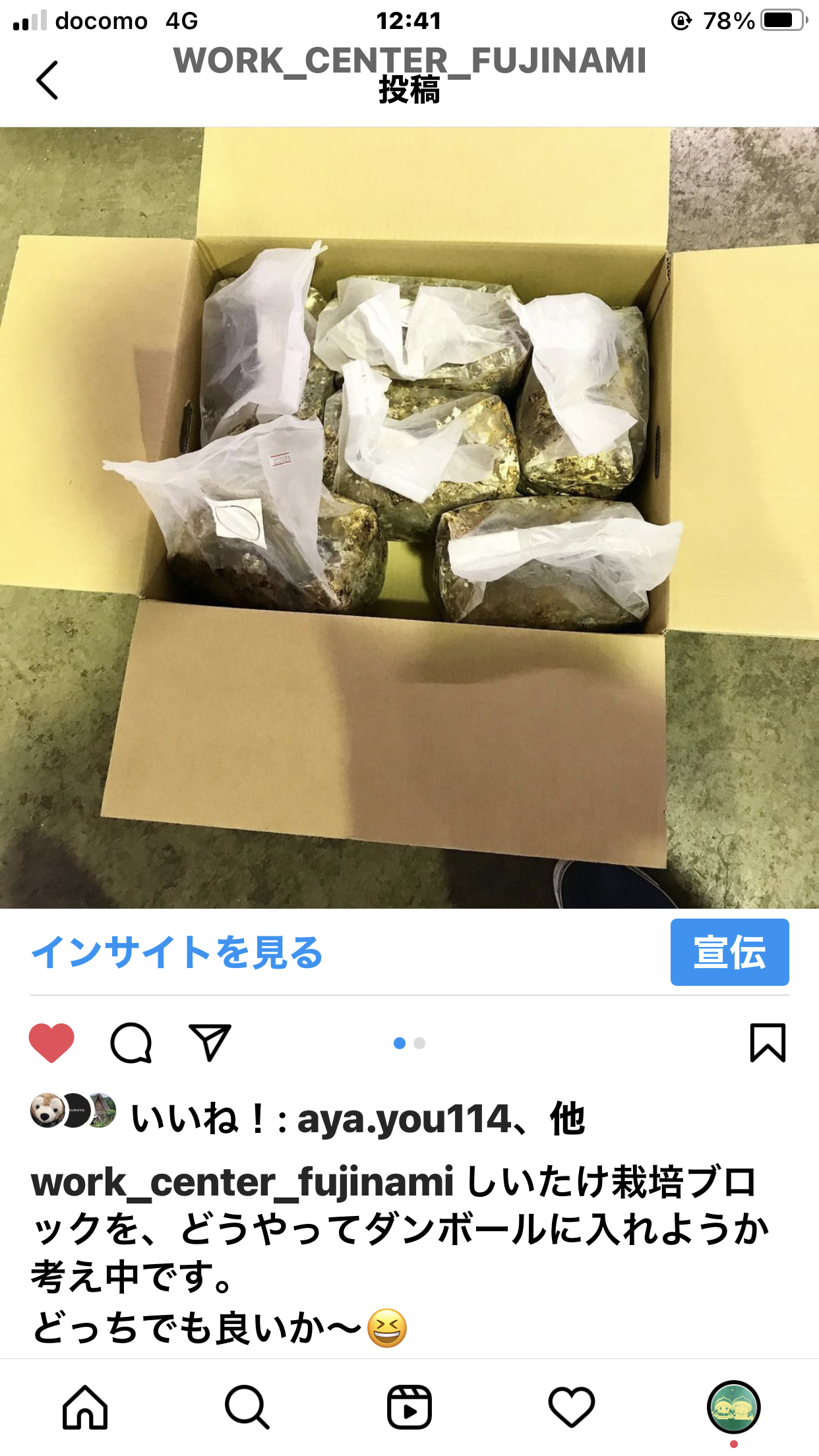
Task: Share the post via paper plane icon
Action: click(x=210, y=1043)
